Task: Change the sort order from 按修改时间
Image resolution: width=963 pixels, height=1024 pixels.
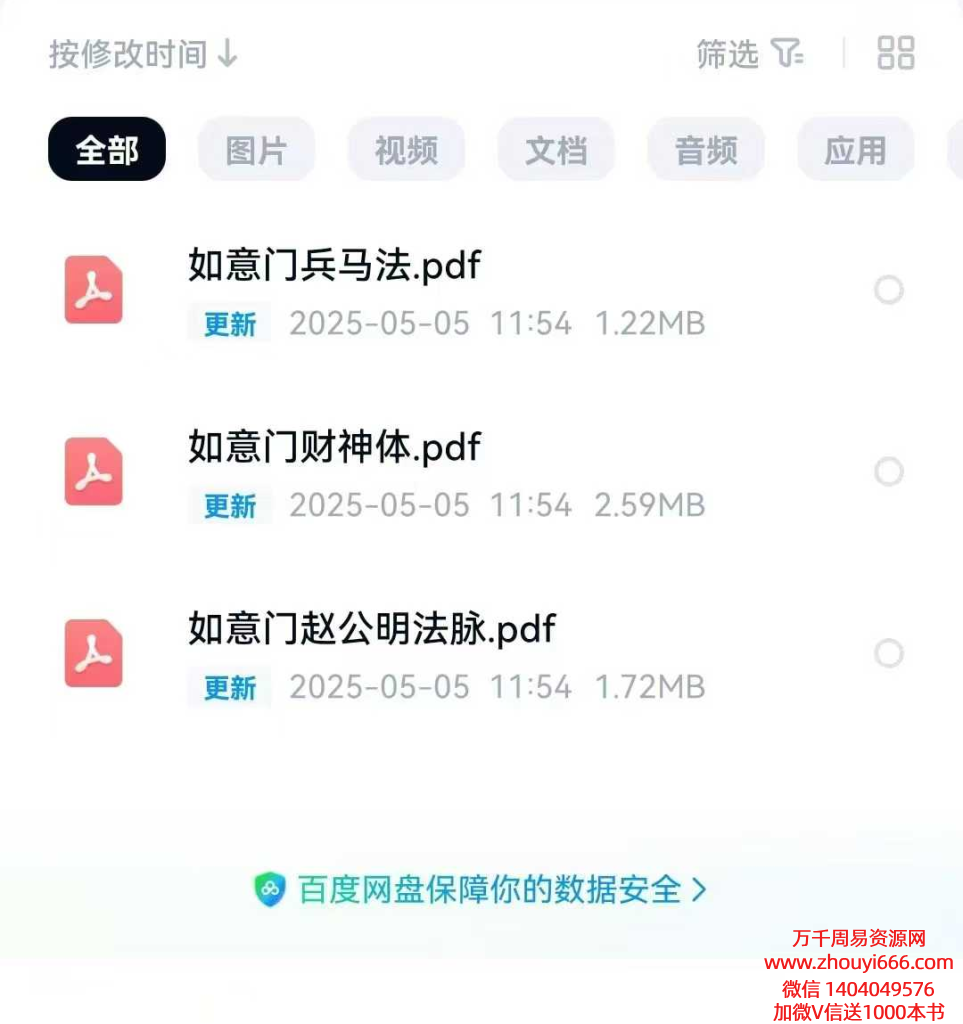Action: [144, 54]
